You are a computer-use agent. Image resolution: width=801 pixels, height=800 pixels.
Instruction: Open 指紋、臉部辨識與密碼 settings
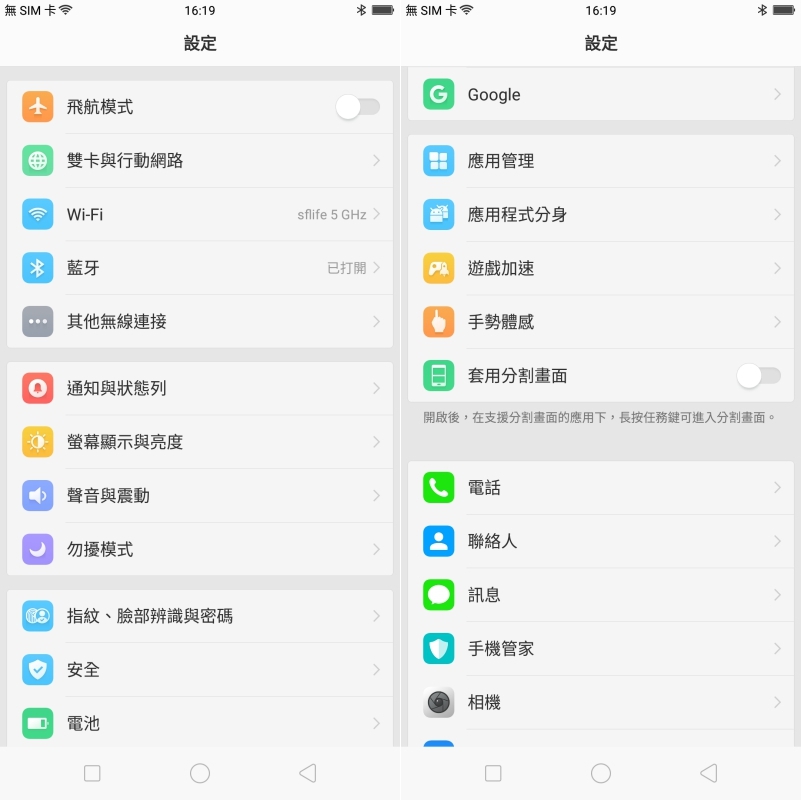coord(200,616)
